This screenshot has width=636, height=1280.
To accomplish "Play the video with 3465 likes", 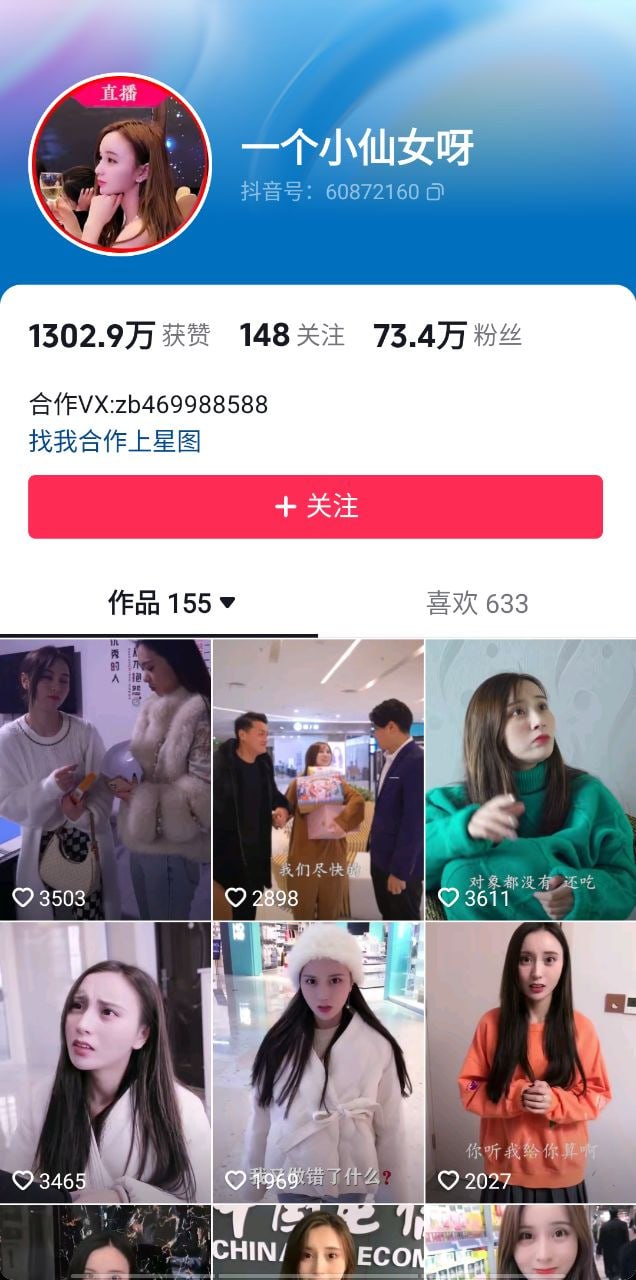I will pyautogui.click(x=105, y=1062).
